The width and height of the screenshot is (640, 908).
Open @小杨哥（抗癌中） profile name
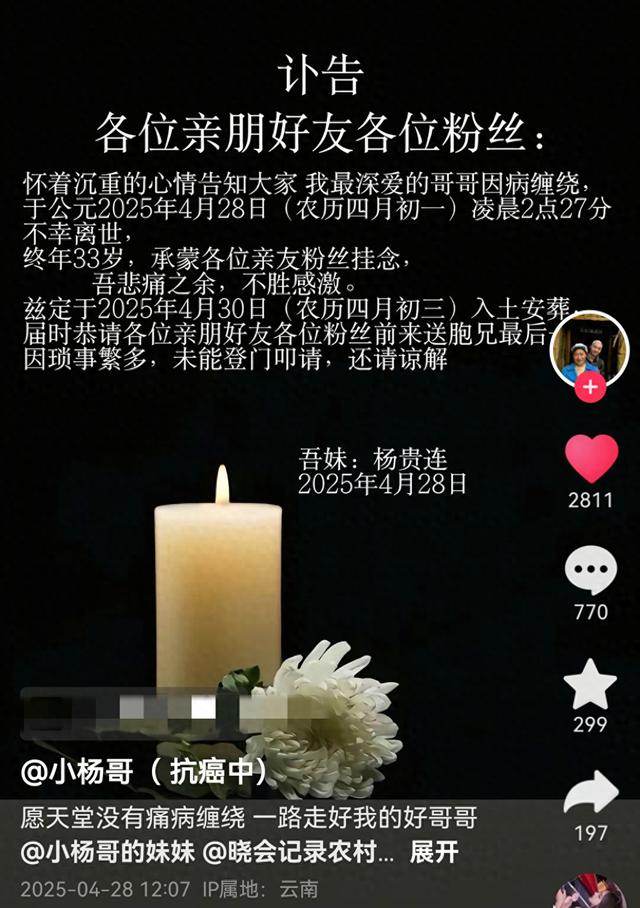tap(145, 771)
